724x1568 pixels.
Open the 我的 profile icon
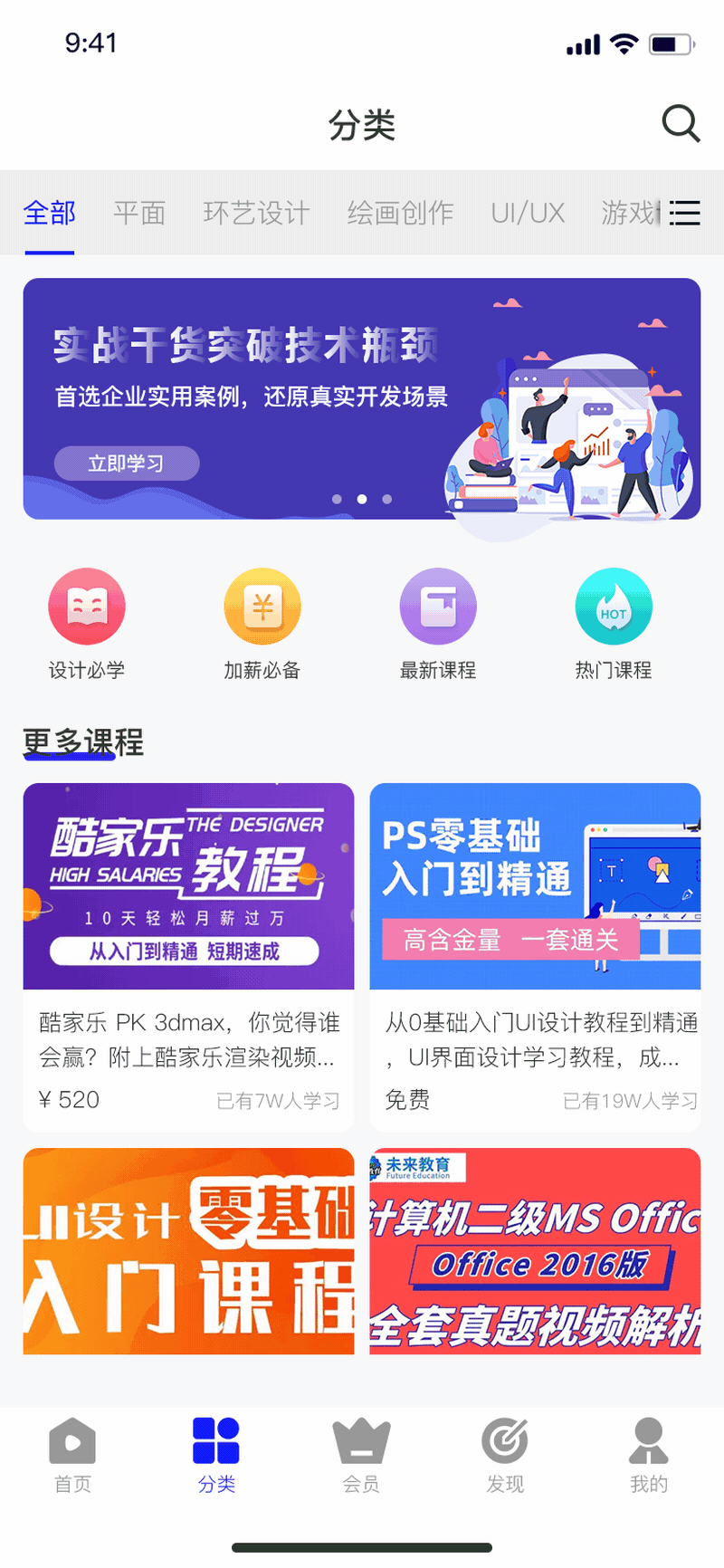(650, 1439)
